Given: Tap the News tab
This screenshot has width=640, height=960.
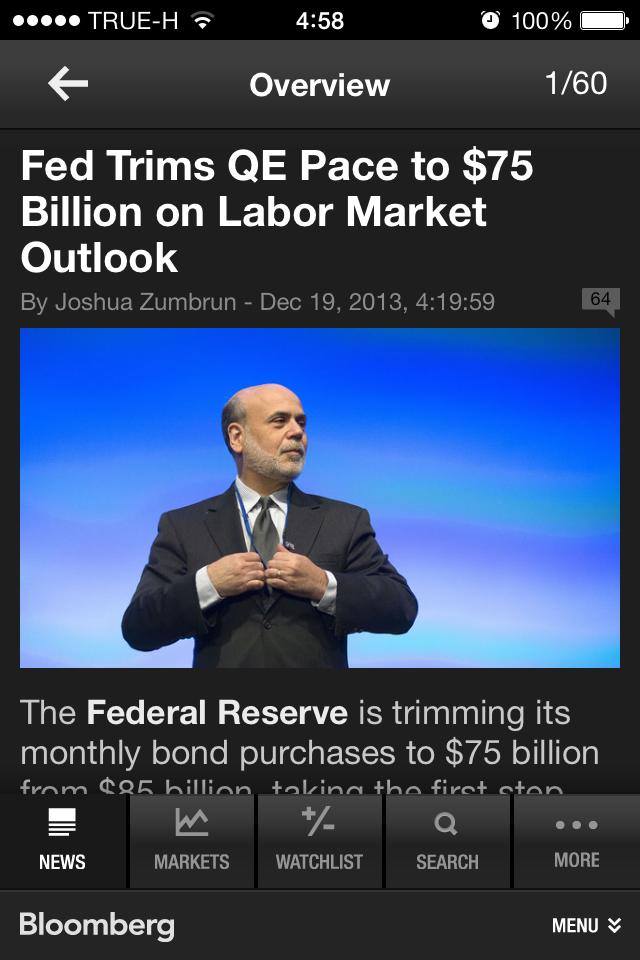Looking at the screenshot, I should pyautogui.click(x=62, y=841).
